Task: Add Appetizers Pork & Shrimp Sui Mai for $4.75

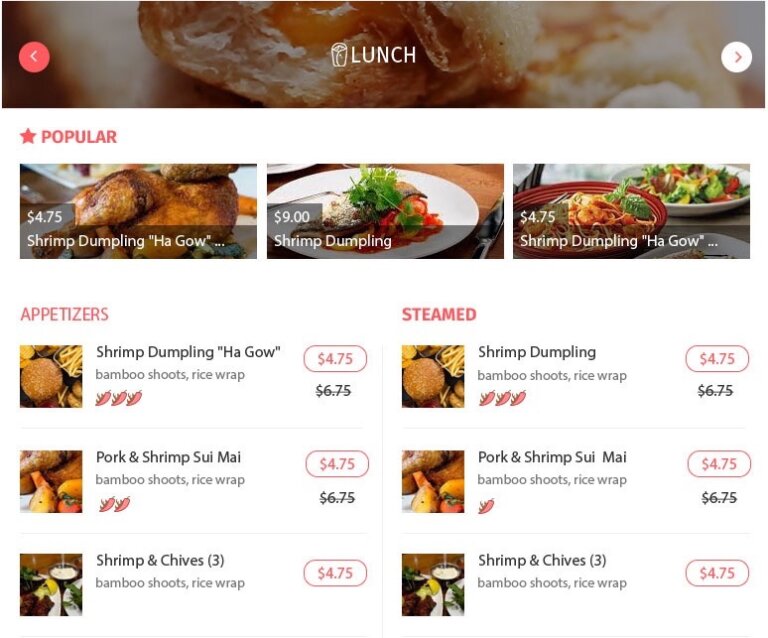Action: pyautogui.click(x=337, y=464)
